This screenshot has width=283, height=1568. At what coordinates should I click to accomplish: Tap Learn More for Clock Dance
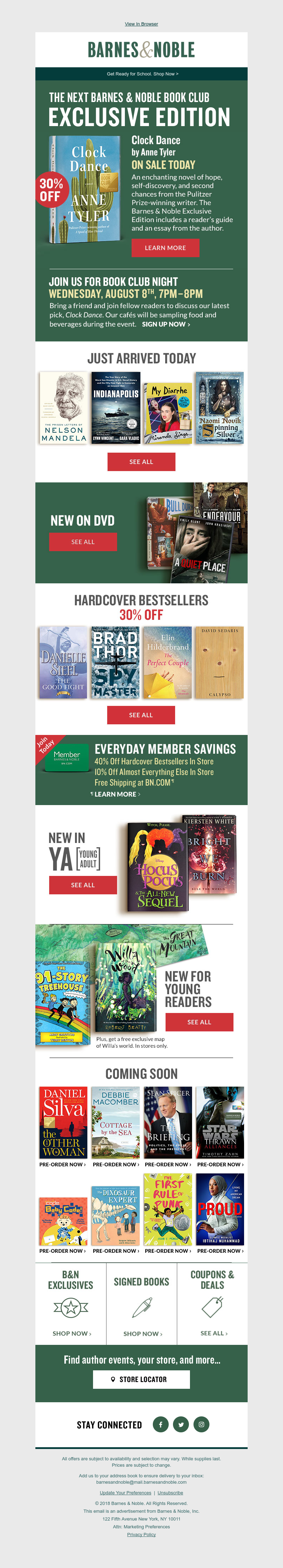pos(165,248)
